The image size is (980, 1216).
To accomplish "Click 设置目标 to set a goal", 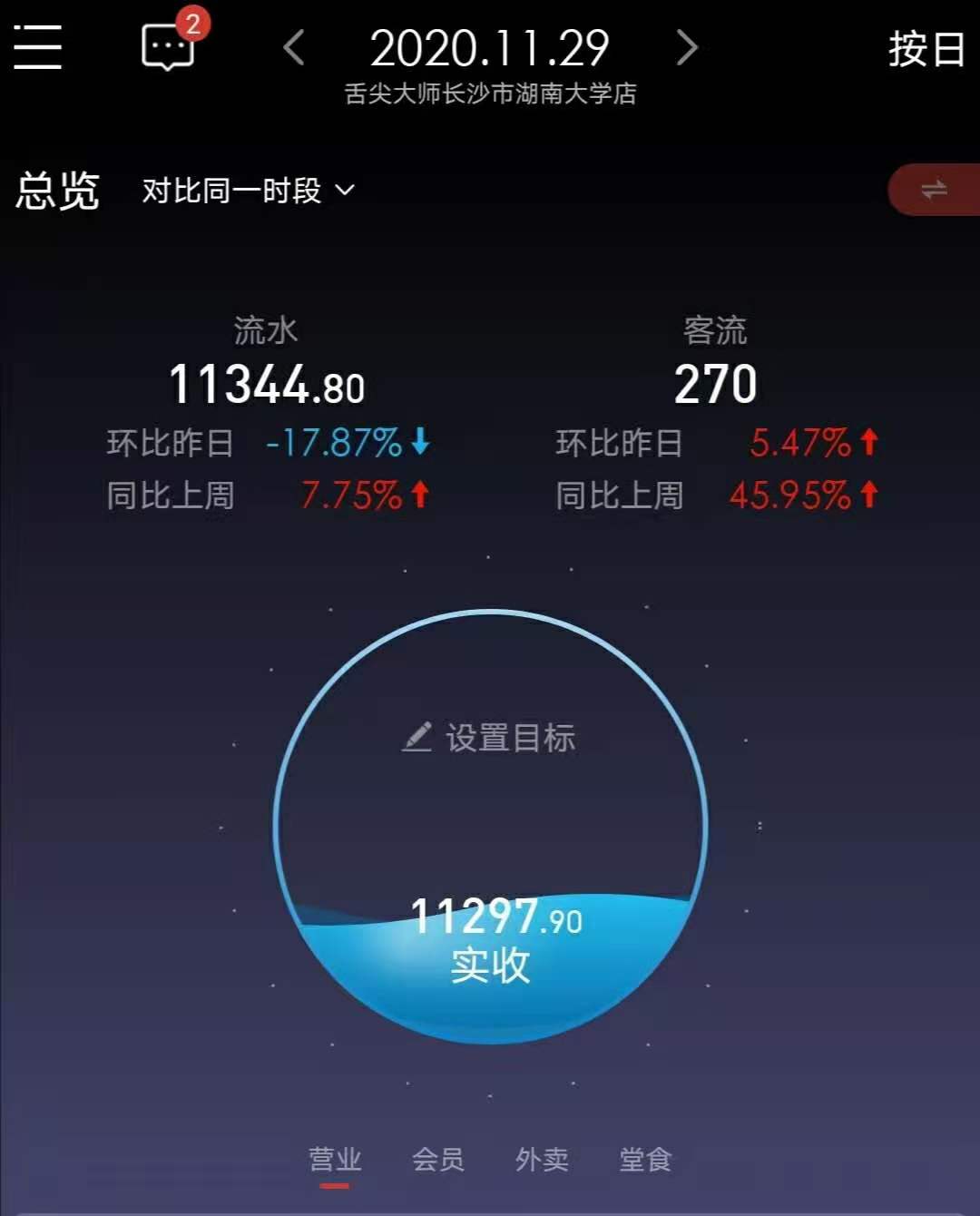I will pyautogui.click(x=511, y=739).
